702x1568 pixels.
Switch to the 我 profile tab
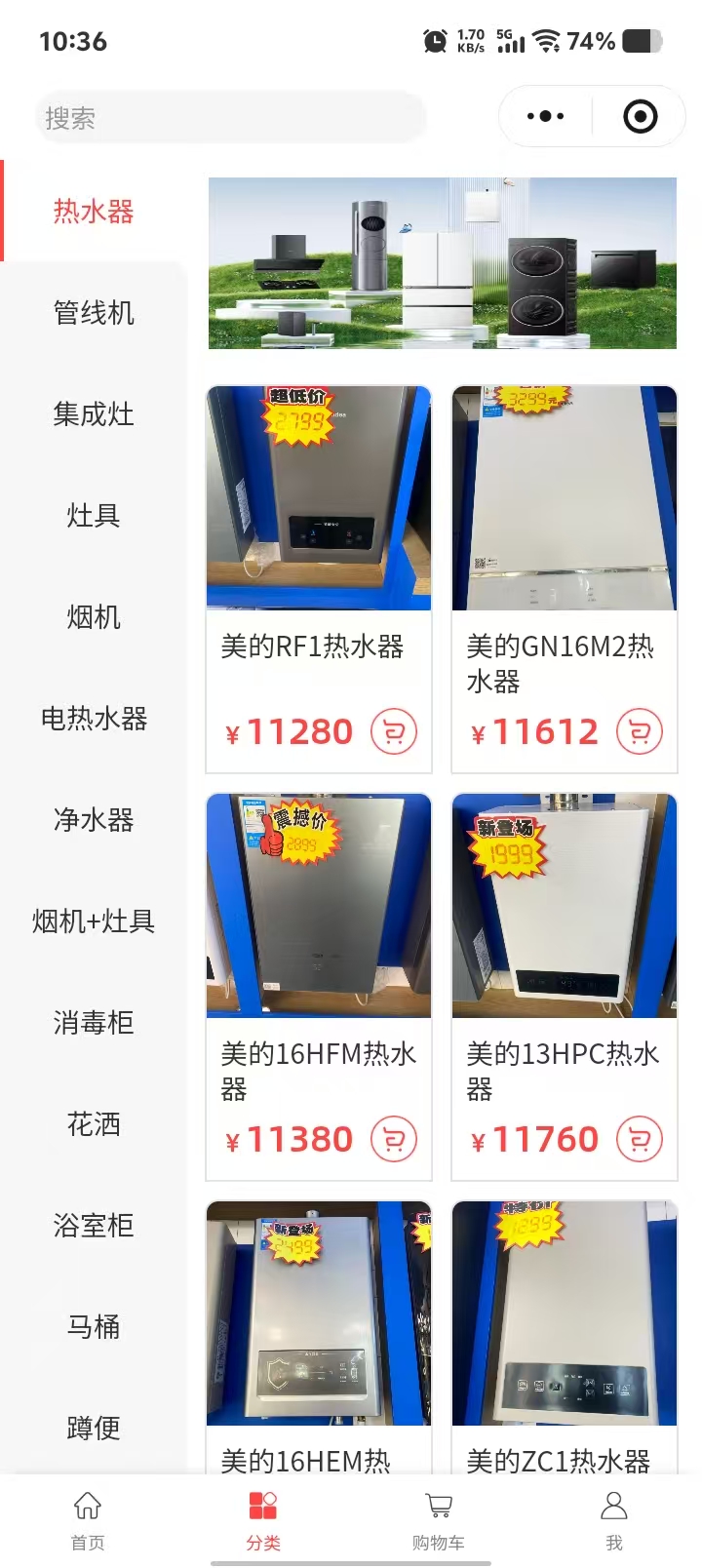(x=614, y=1519)
